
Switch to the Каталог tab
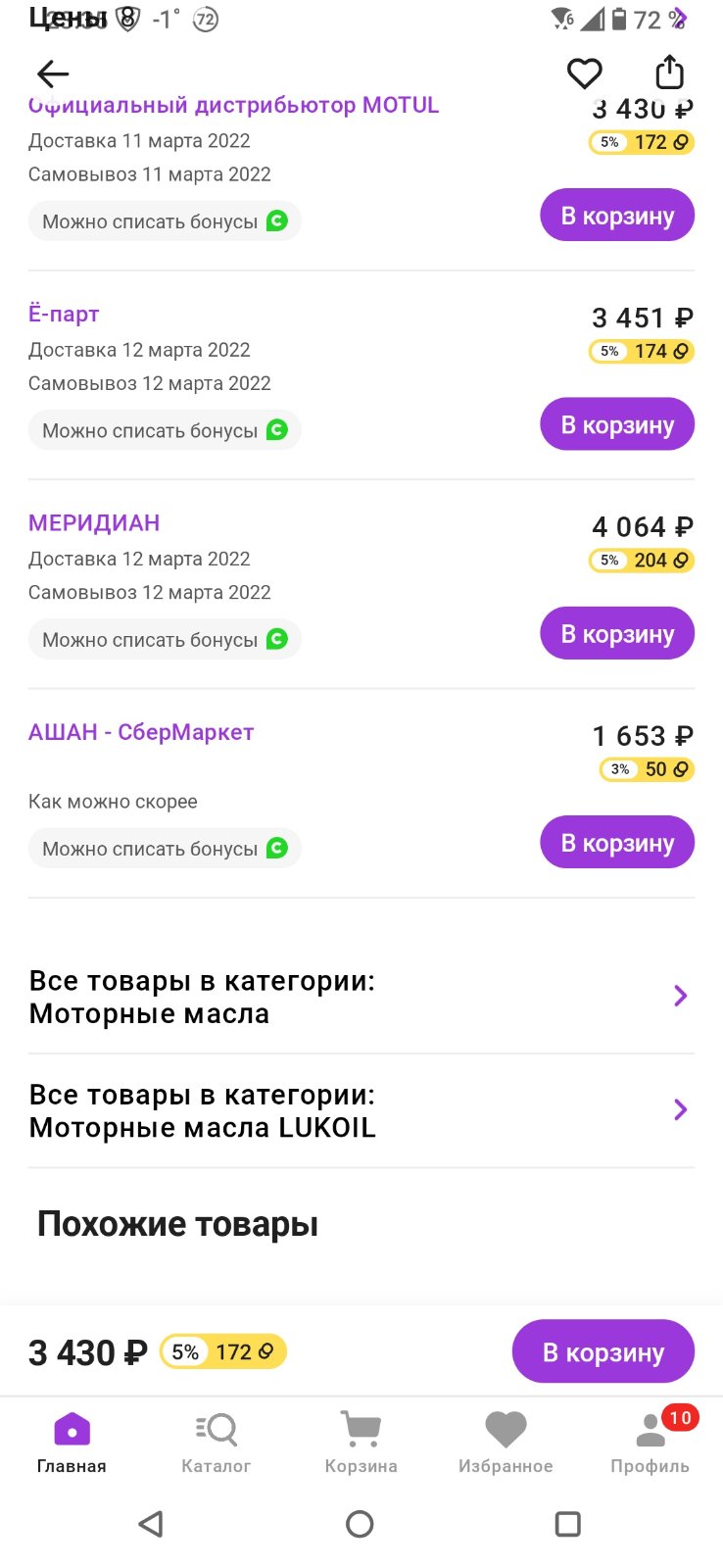(x=217, y=1442)
